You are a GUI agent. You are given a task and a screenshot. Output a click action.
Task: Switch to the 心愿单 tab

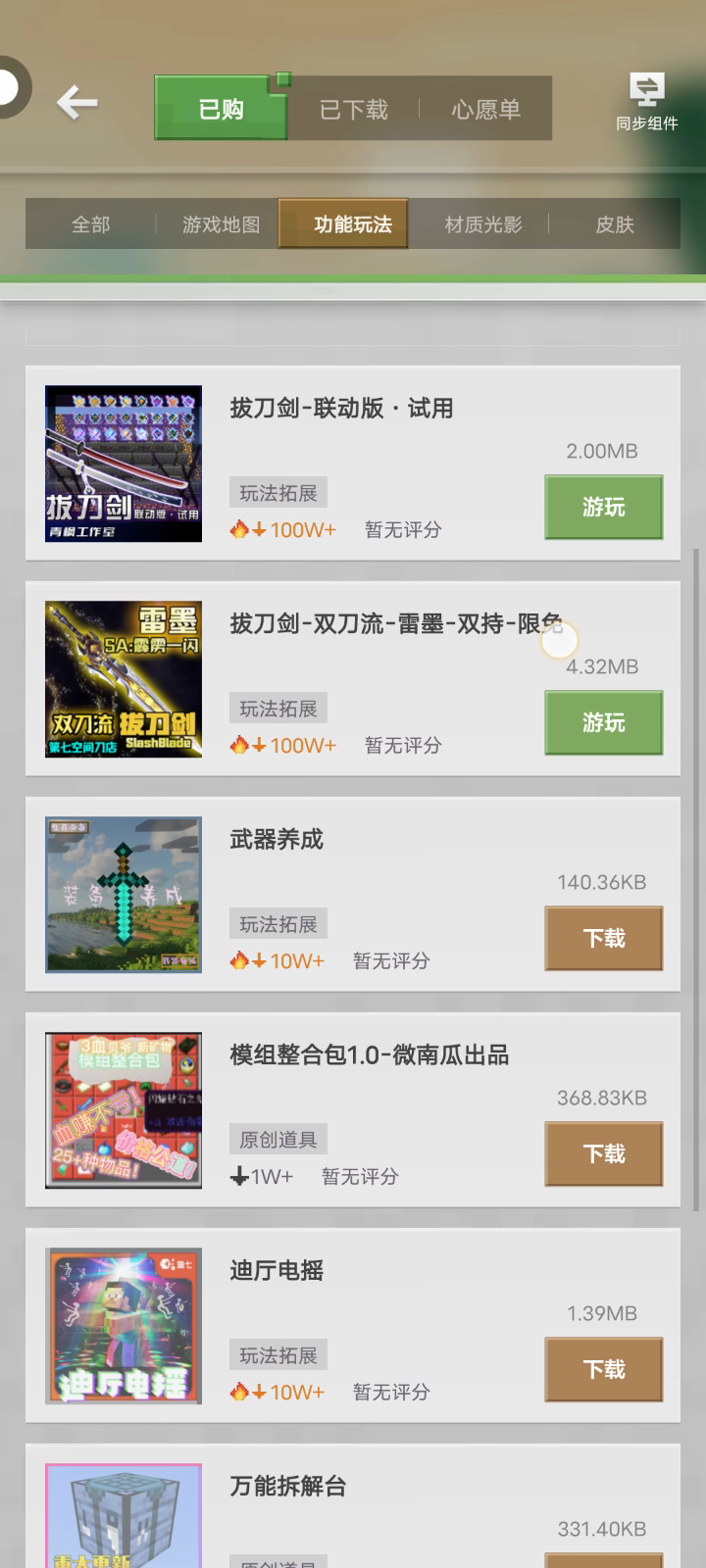(485, 110)
